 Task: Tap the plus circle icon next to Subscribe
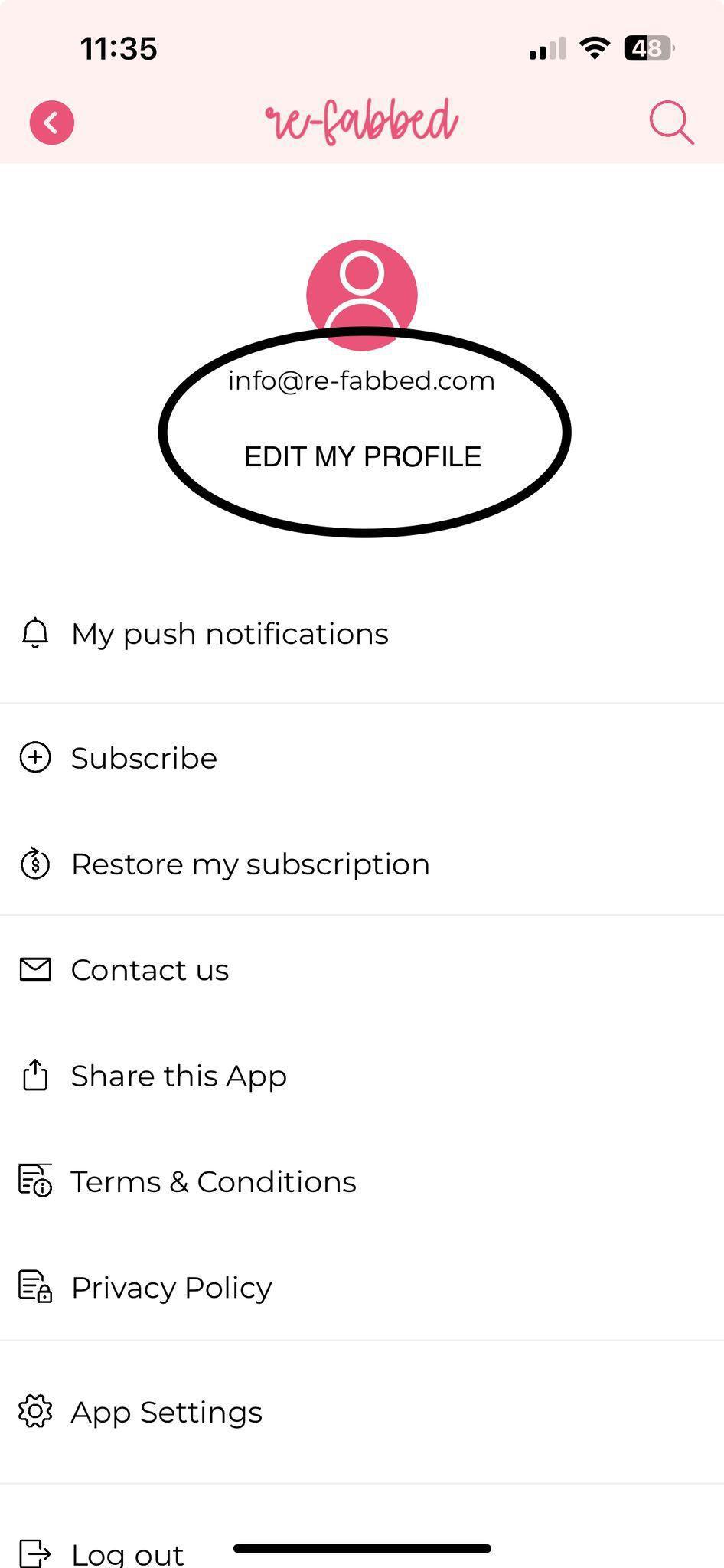point(34,758)
